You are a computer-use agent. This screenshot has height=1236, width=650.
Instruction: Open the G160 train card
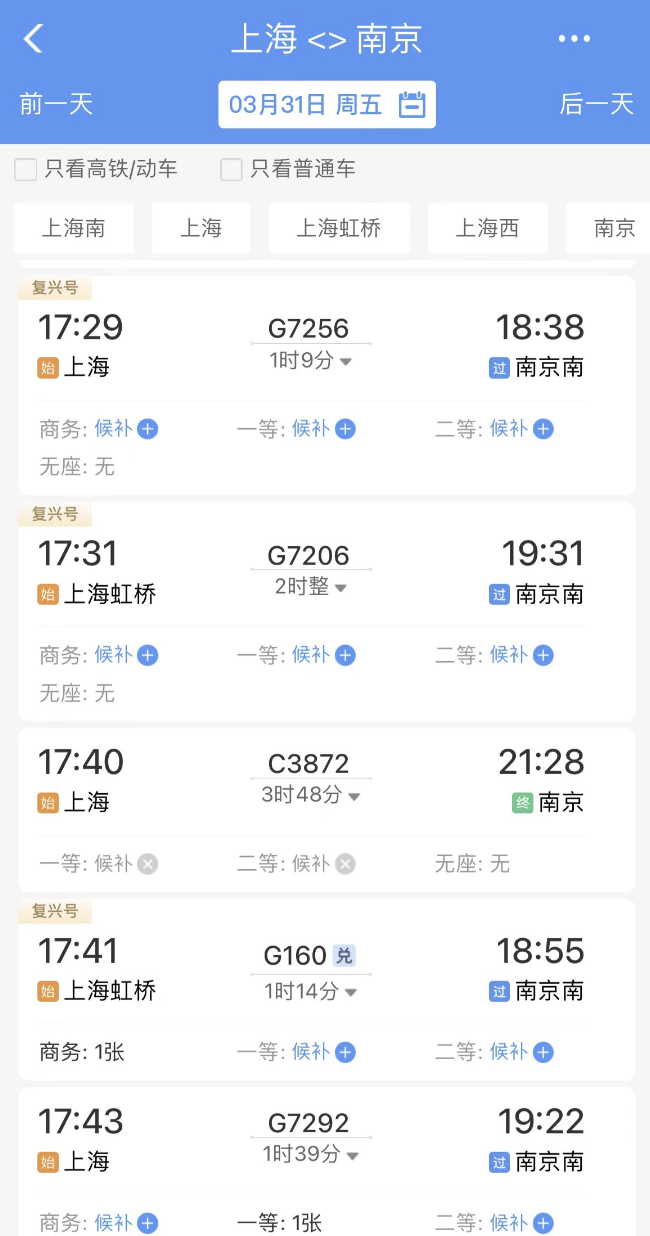point(326,990)
